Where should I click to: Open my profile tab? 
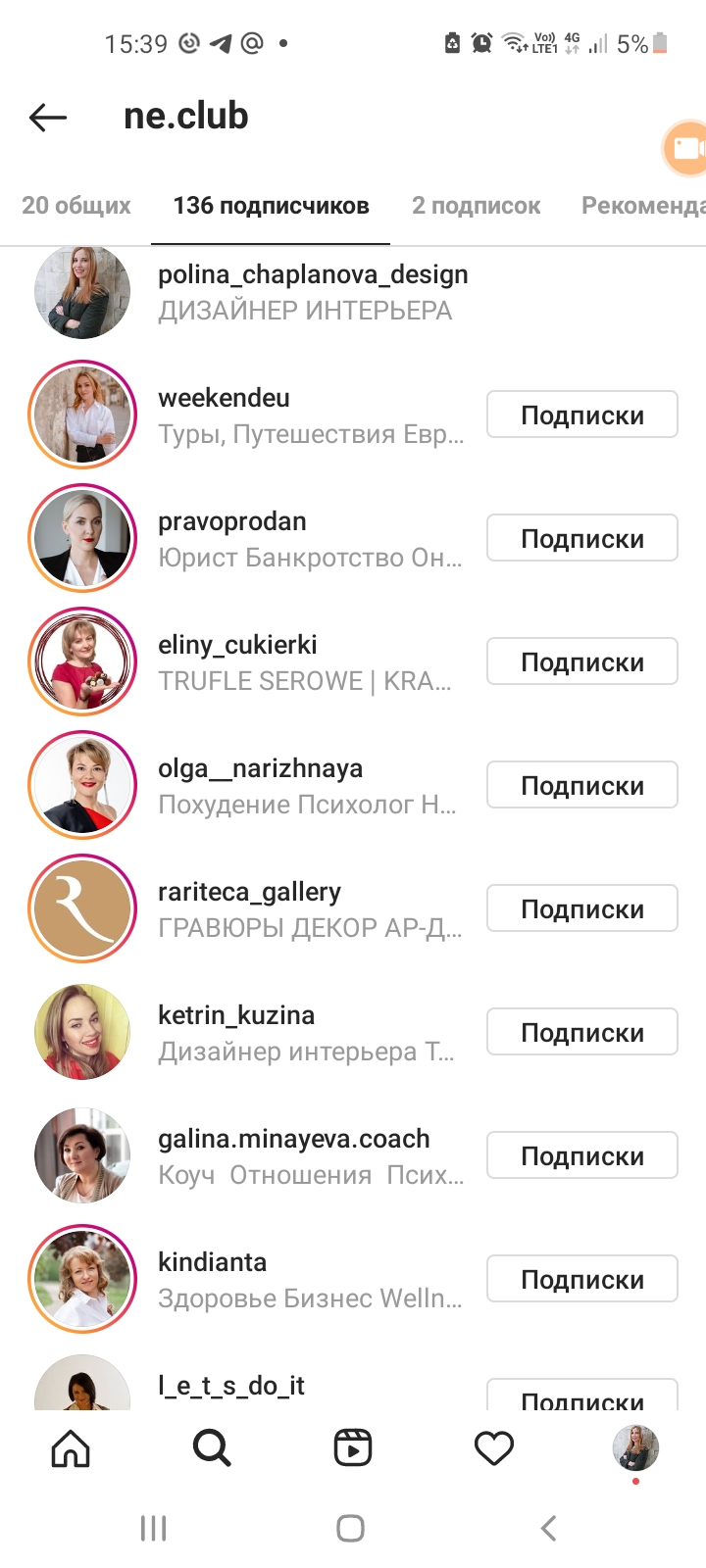tap(635, 1447)
